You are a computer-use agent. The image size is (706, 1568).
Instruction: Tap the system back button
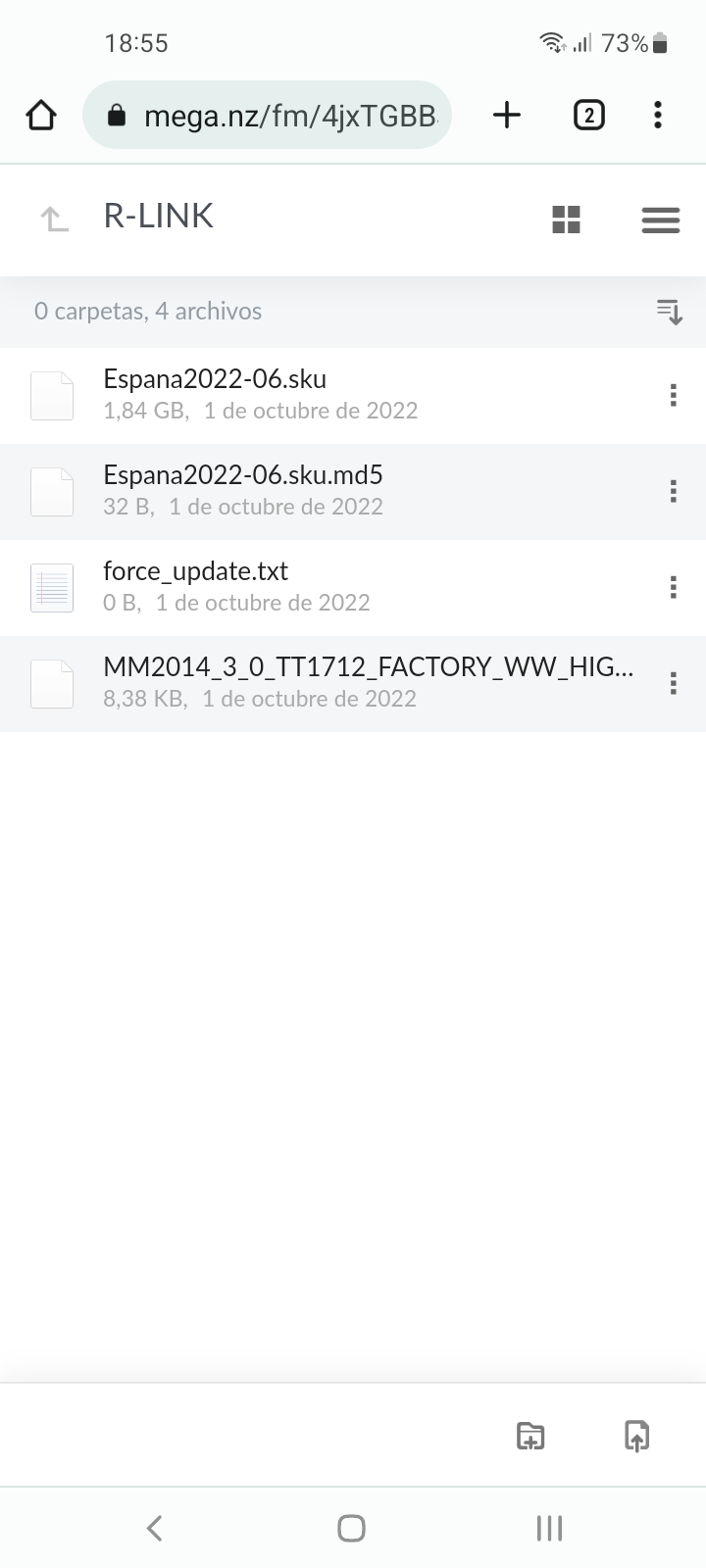(154, 1528)
